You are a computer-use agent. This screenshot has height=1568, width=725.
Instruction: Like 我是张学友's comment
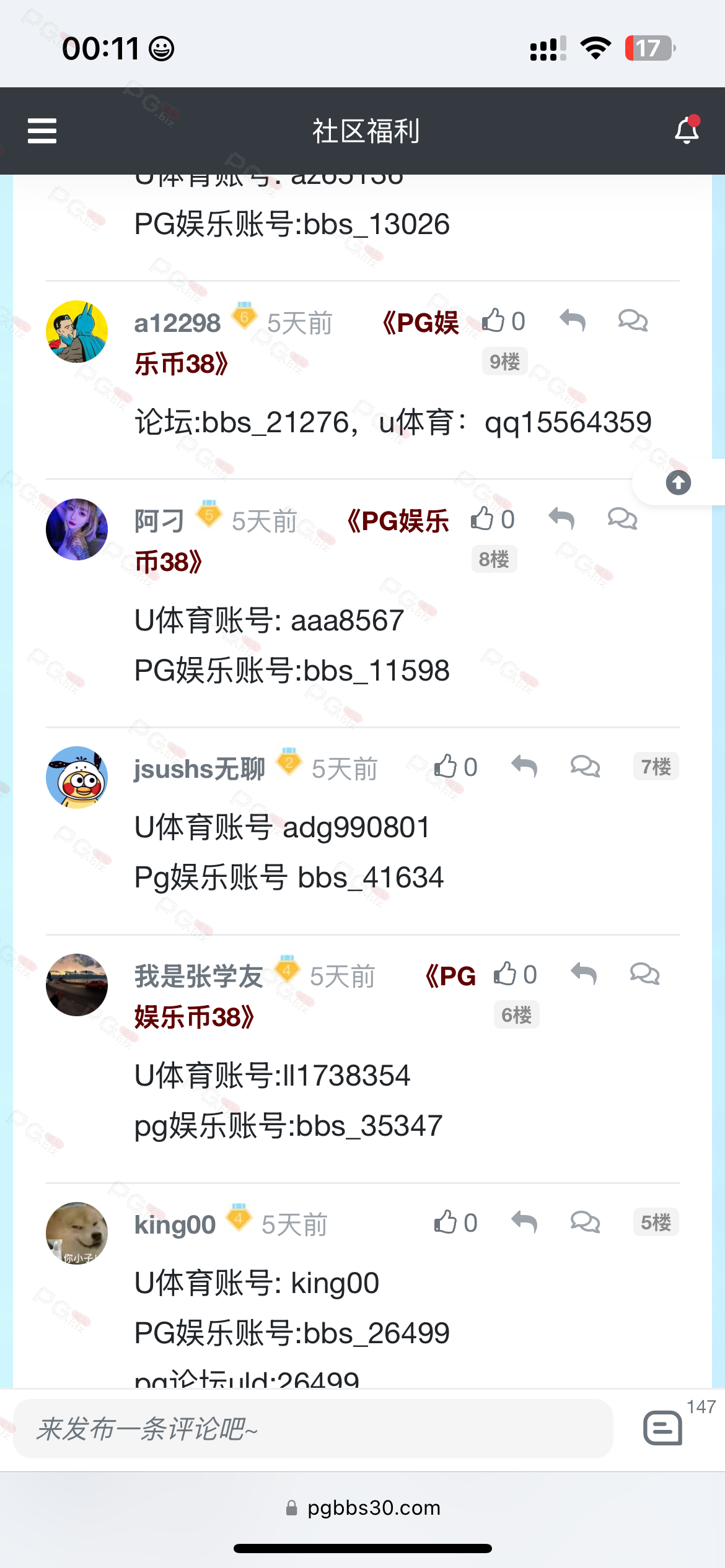(506, 974)
